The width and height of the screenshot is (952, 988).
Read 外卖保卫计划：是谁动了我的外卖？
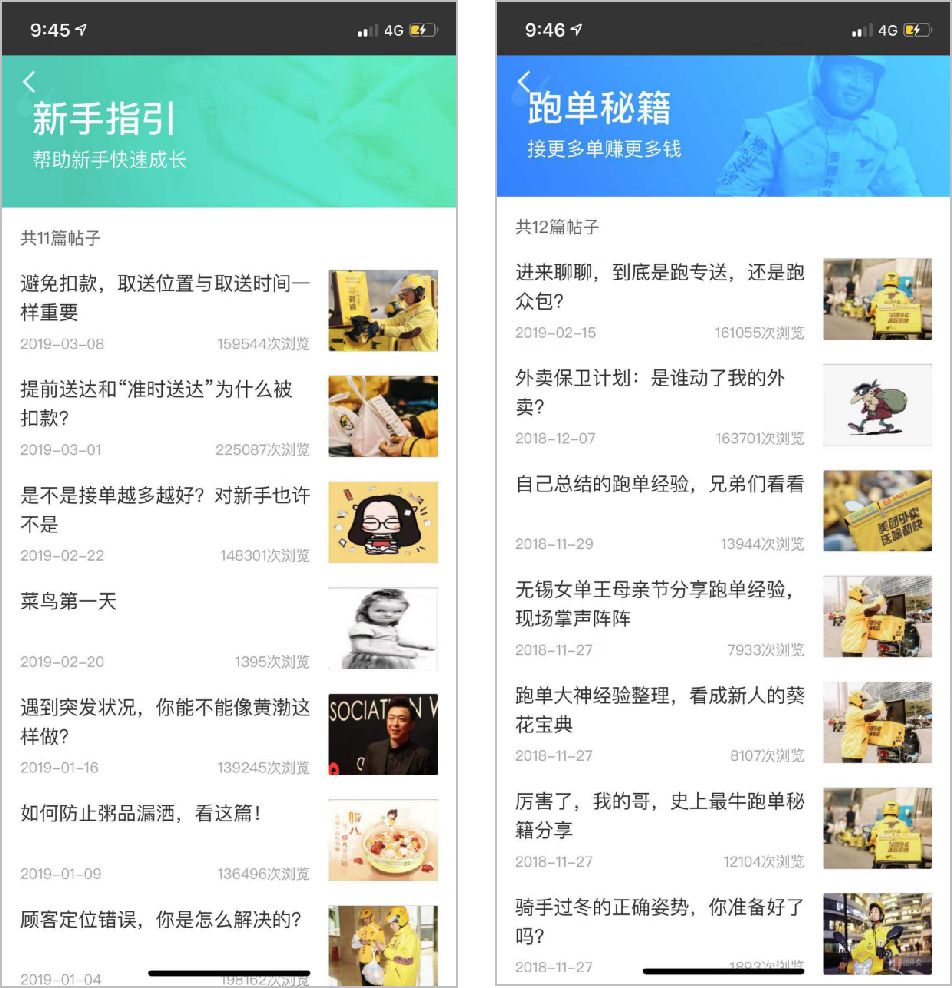(650, 392)
